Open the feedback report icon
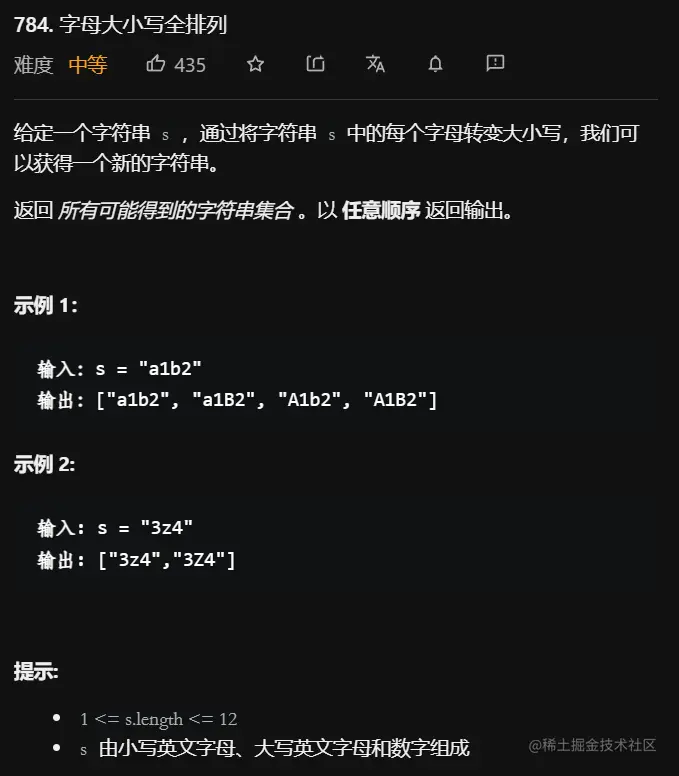 click(495, 64)
